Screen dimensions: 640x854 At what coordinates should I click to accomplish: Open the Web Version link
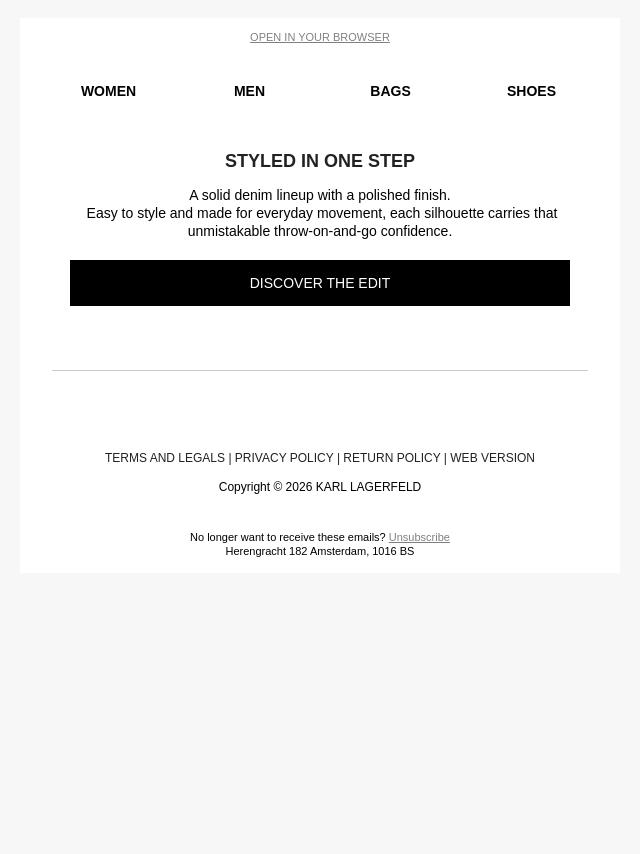[492, 458]
